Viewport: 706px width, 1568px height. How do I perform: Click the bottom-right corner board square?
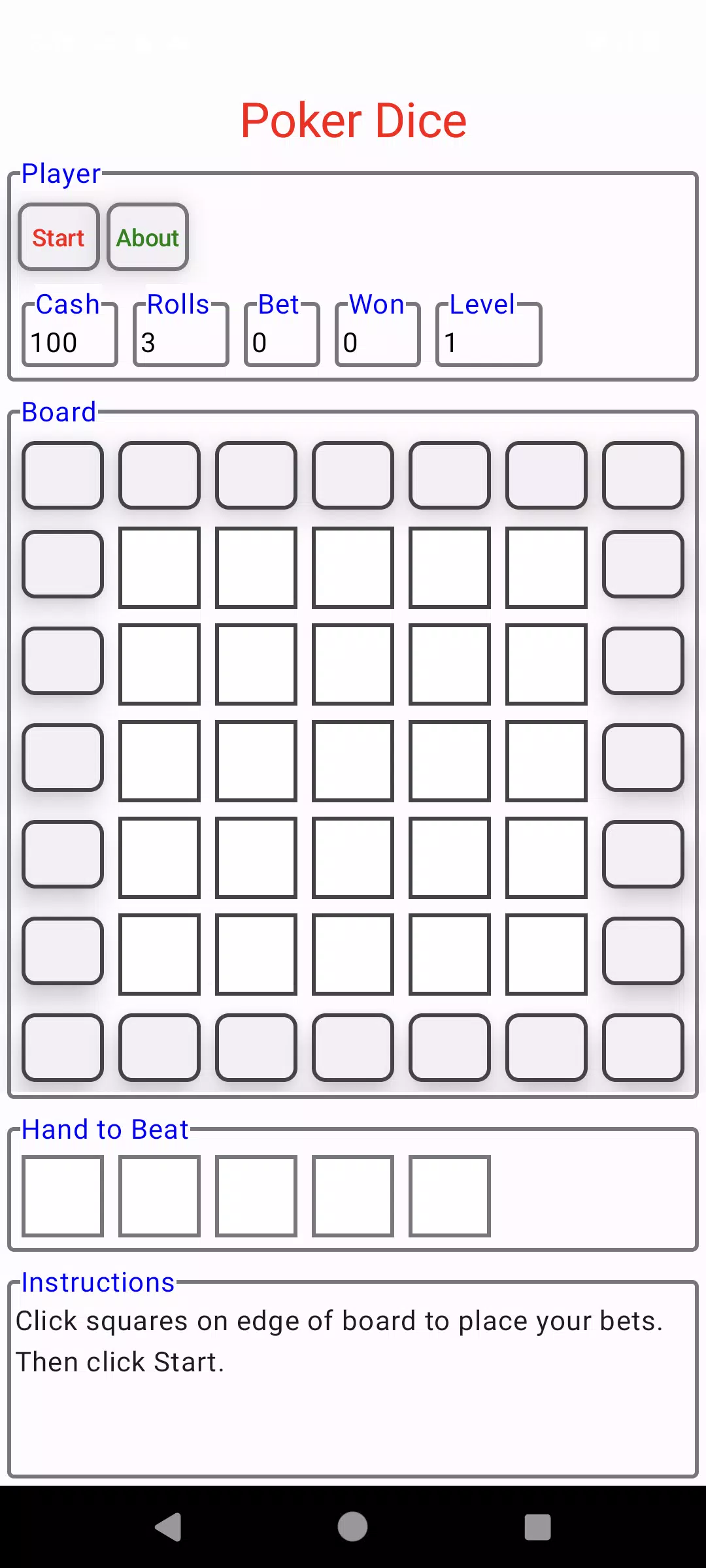[643, 1049]
